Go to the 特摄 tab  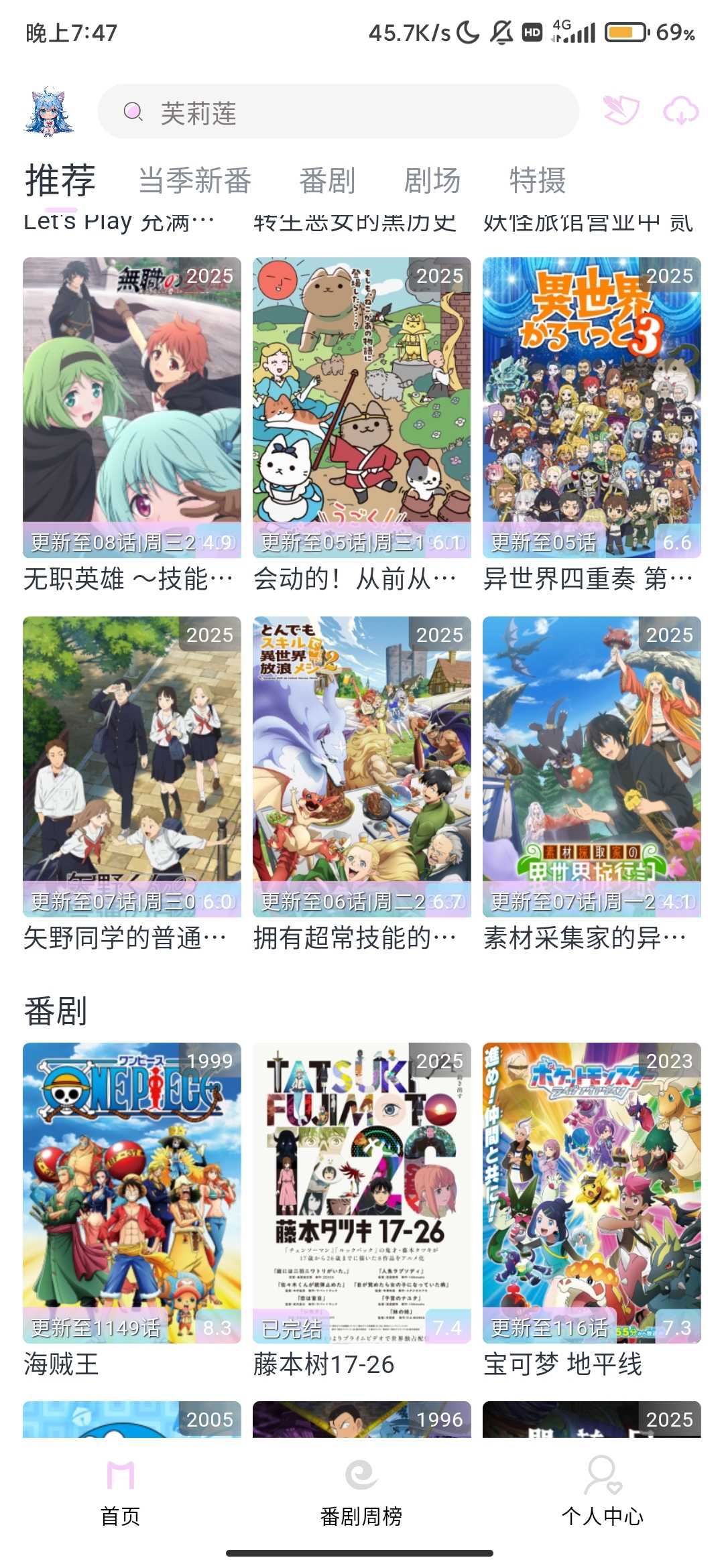click(538, 181)
